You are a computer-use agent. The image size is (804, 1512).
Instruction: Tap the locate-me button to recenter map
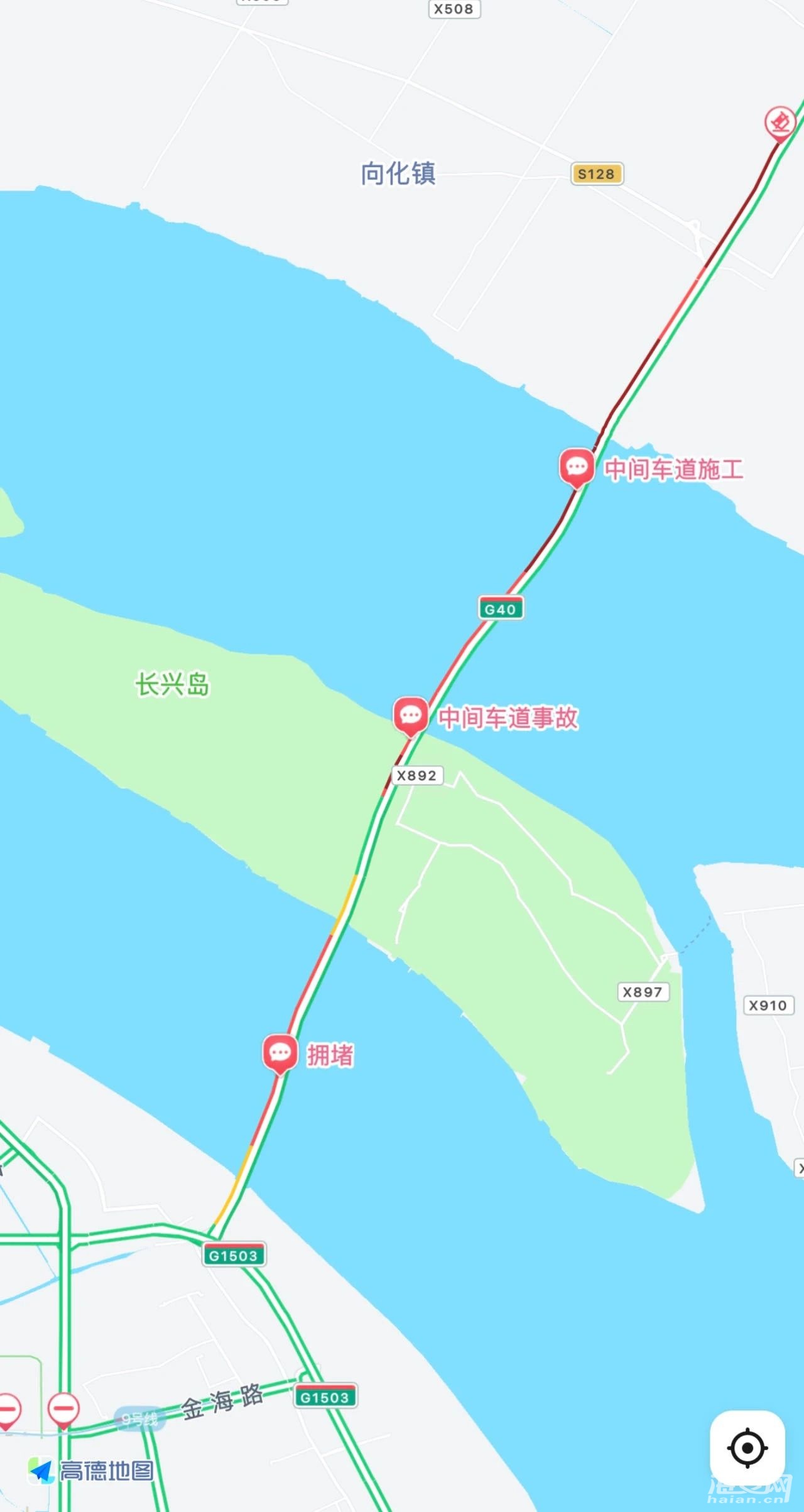pyautogui.click(x=747, y=1447)
